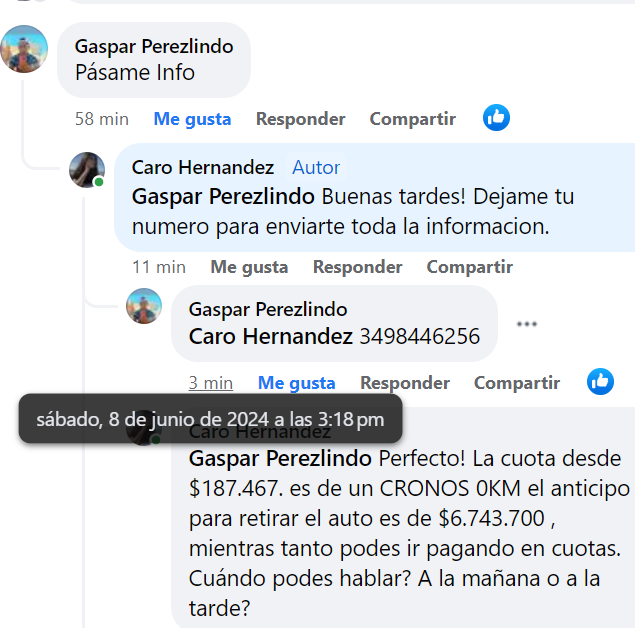The image size is (635, 628).
Task: View reactions on 'Pásame Info' comment
Action: point(496,118)
